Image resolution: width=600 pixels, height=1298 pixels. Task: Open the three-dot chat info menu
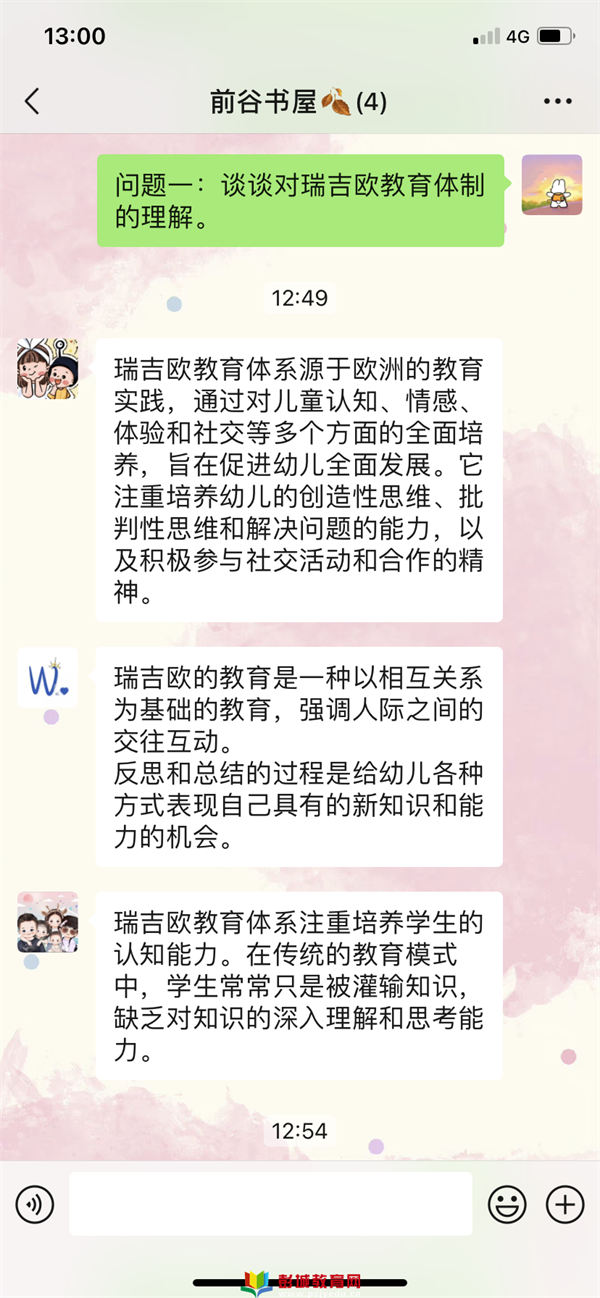557,102
